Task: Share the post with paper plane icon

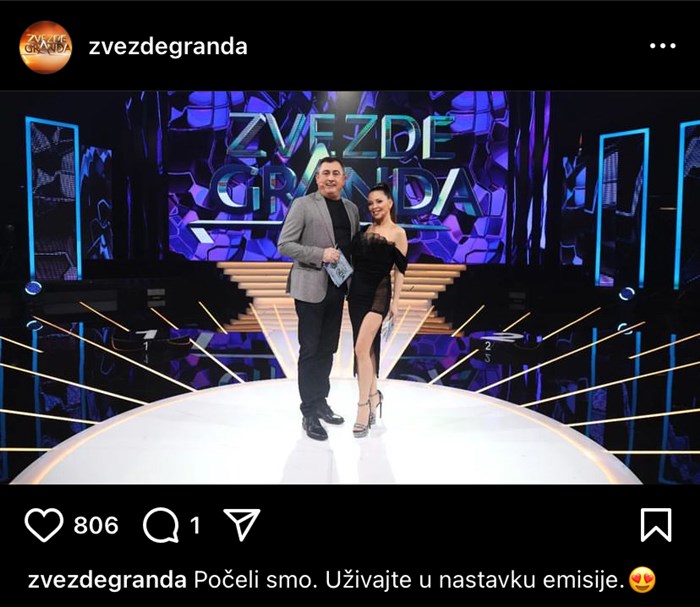Action: click(x=241, y=524)
